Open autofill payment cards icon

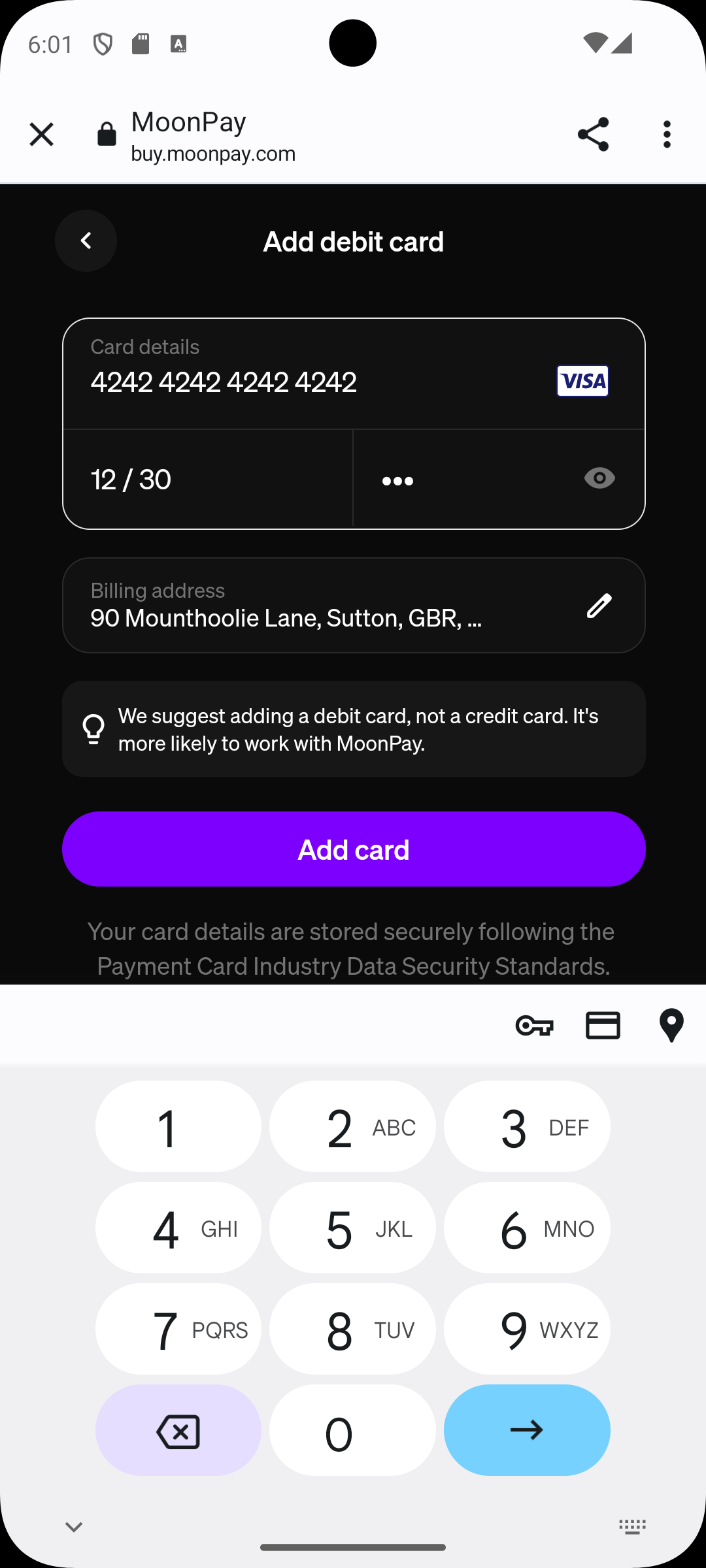(x=603, y=1025)
